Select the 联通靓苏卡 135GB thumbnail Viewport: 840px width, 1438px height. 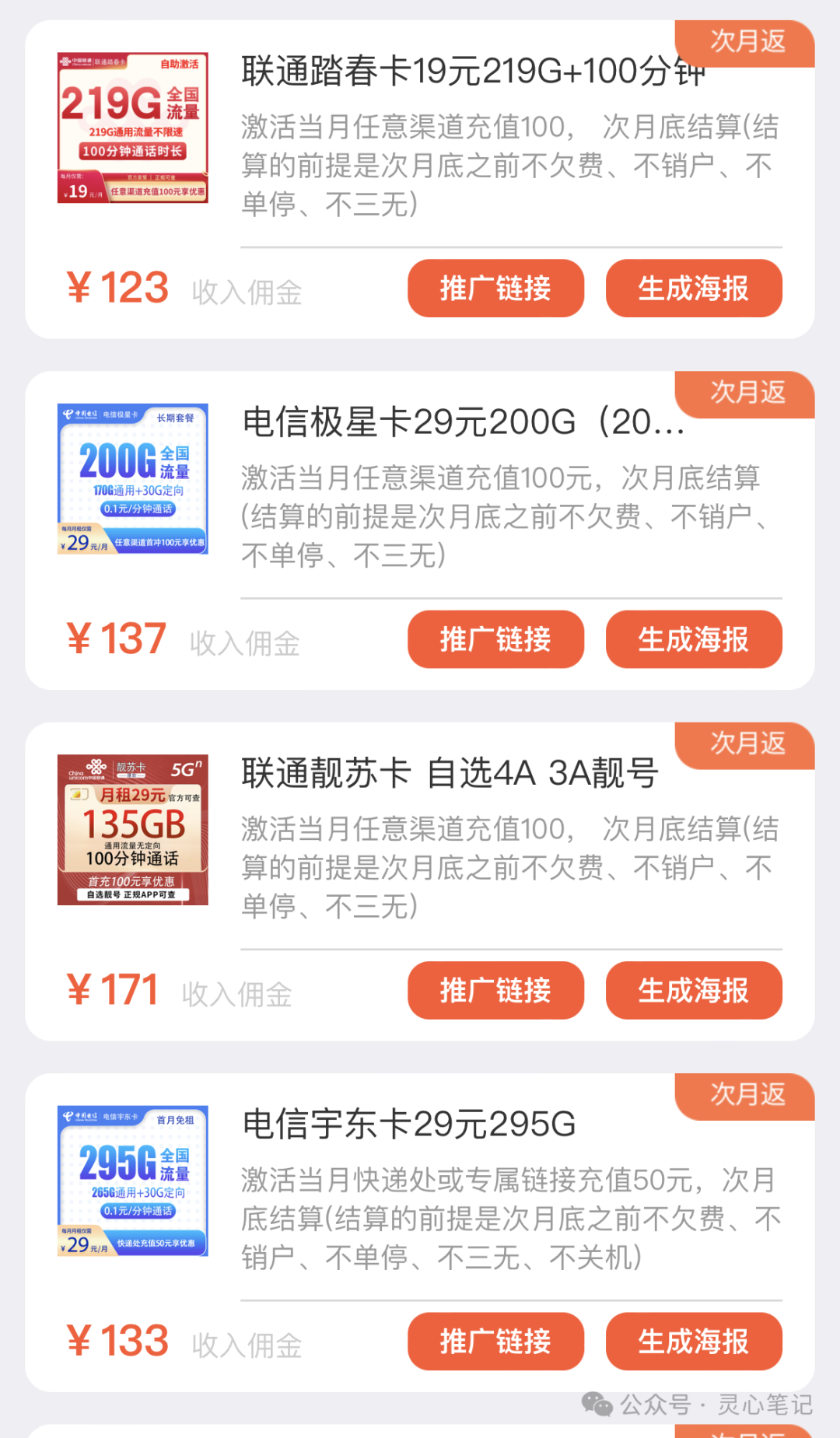pos(131,829)
